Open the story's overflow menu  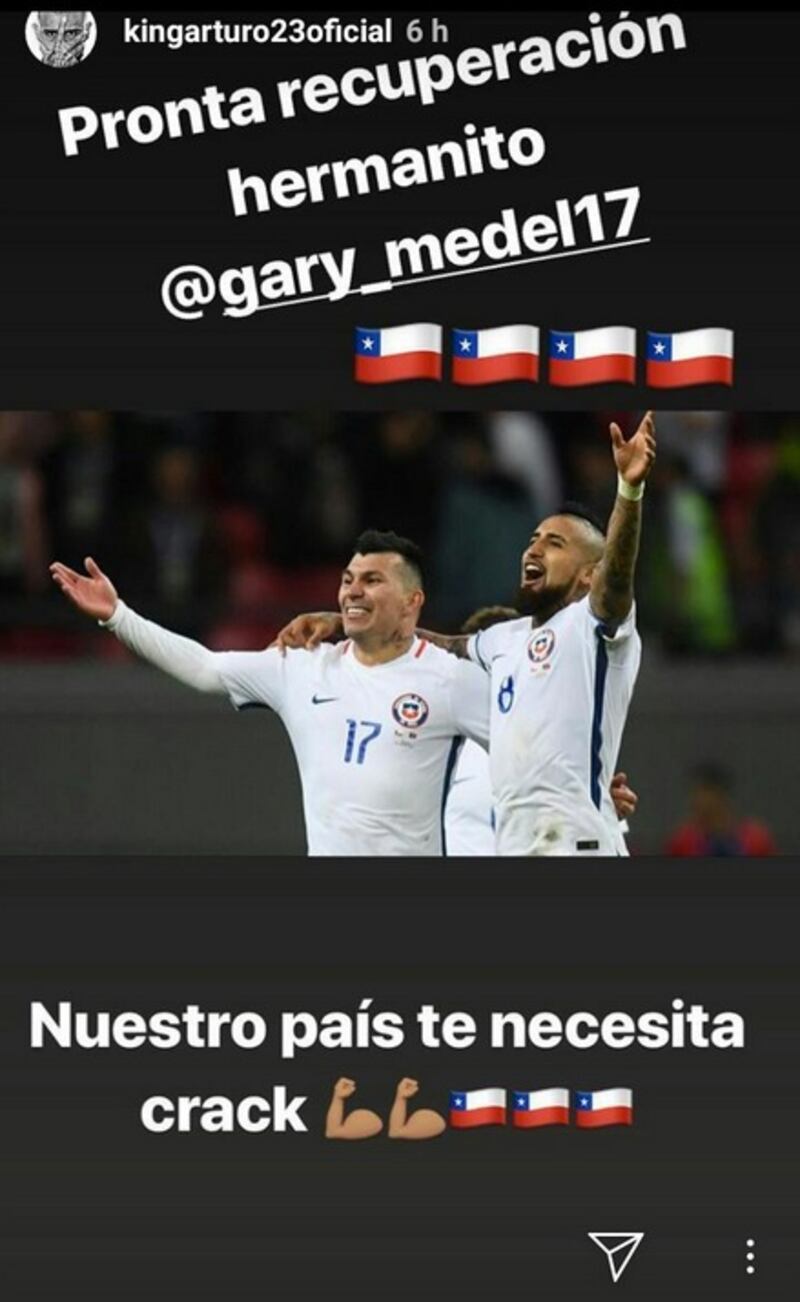tap(749, 1256)
